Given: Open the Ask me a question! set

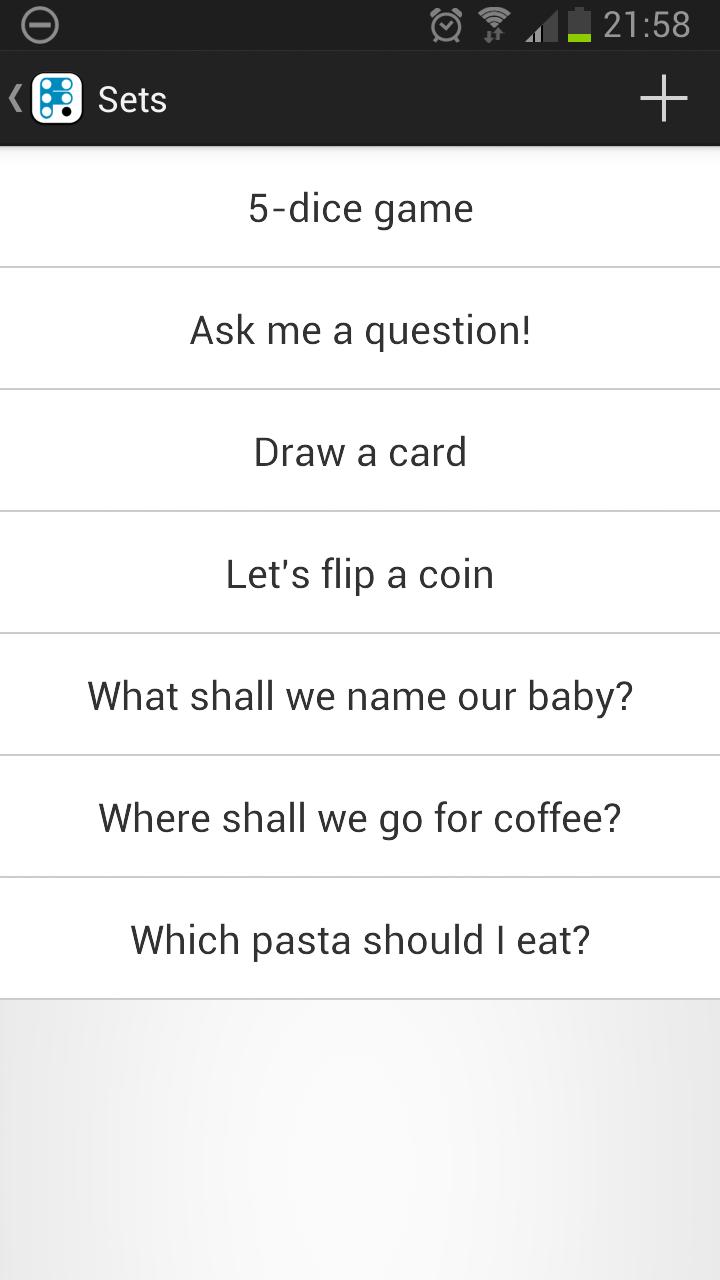Looking at the screenshot, I should click(x=360, y=330).
